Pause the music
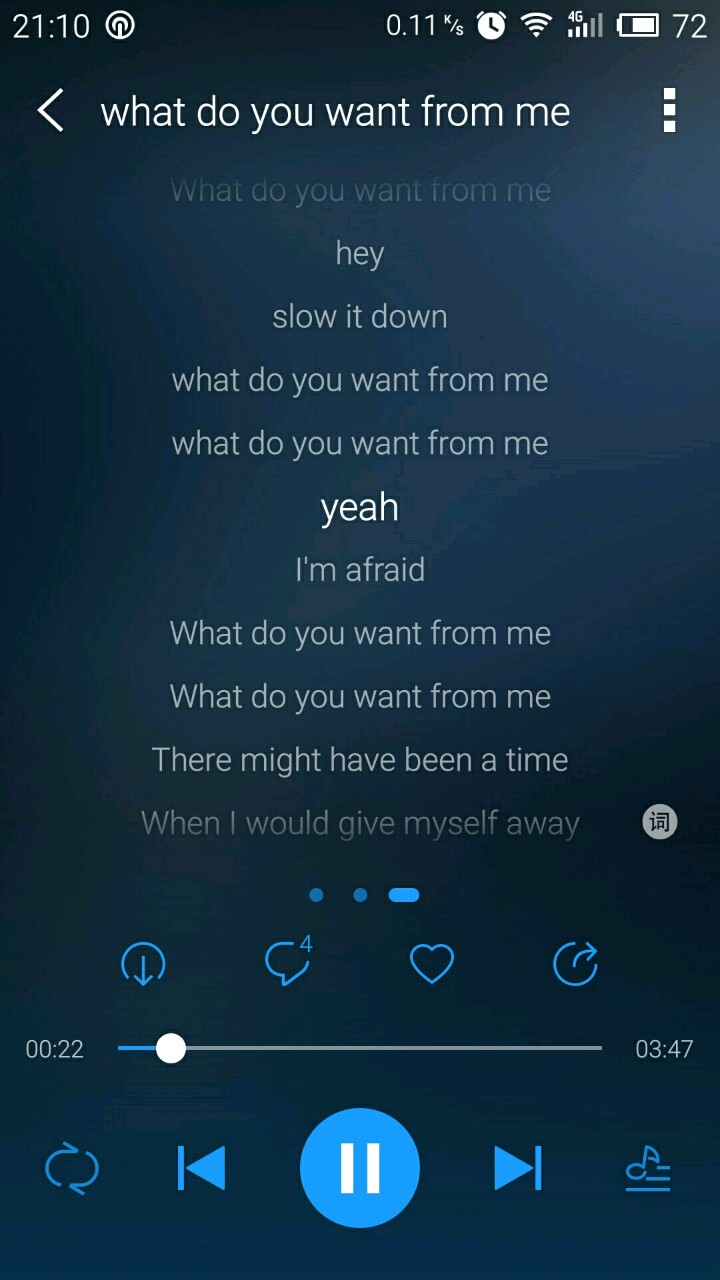This screenshot has height=1280, width=720. (360, 1168)
